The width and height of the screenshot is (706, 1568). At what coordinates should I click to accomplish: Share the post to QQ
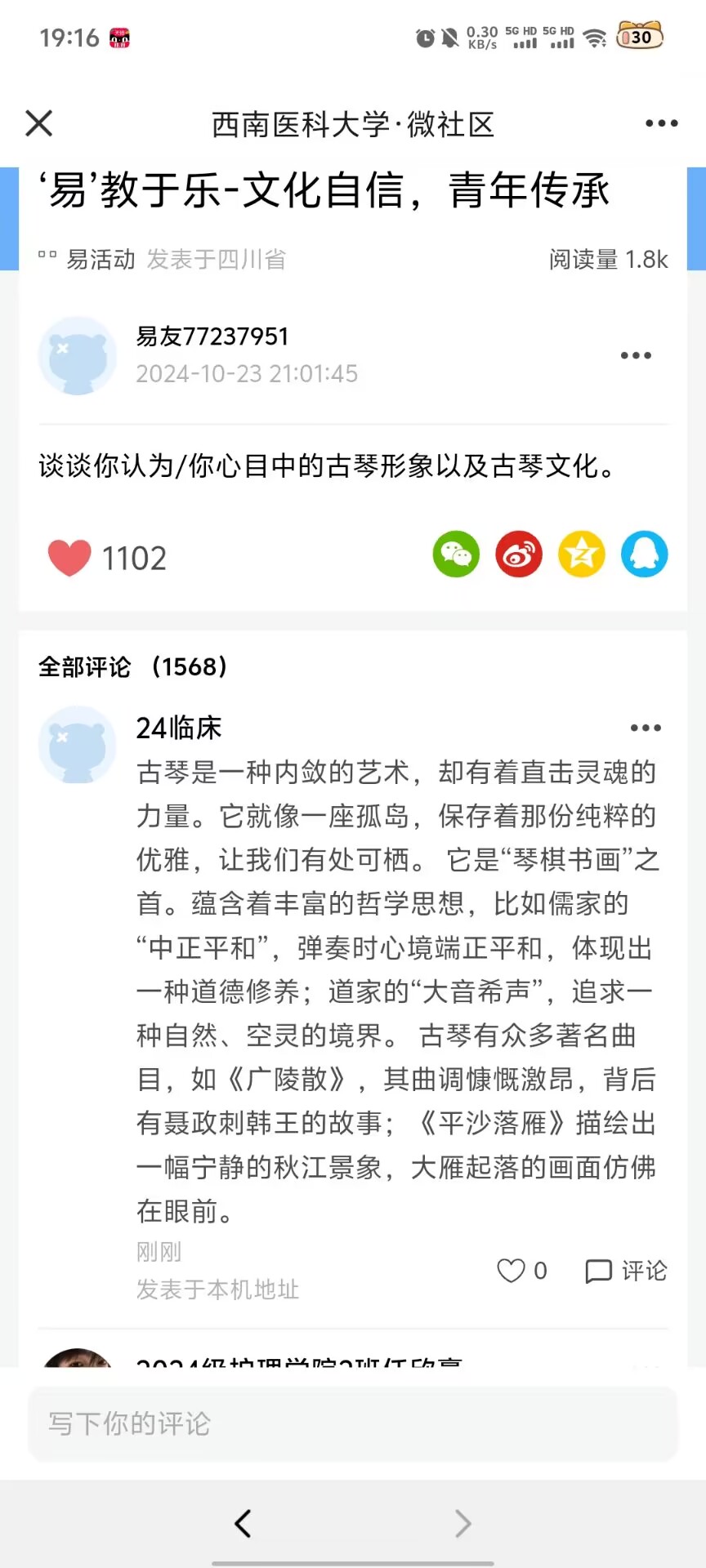point(645,555)
